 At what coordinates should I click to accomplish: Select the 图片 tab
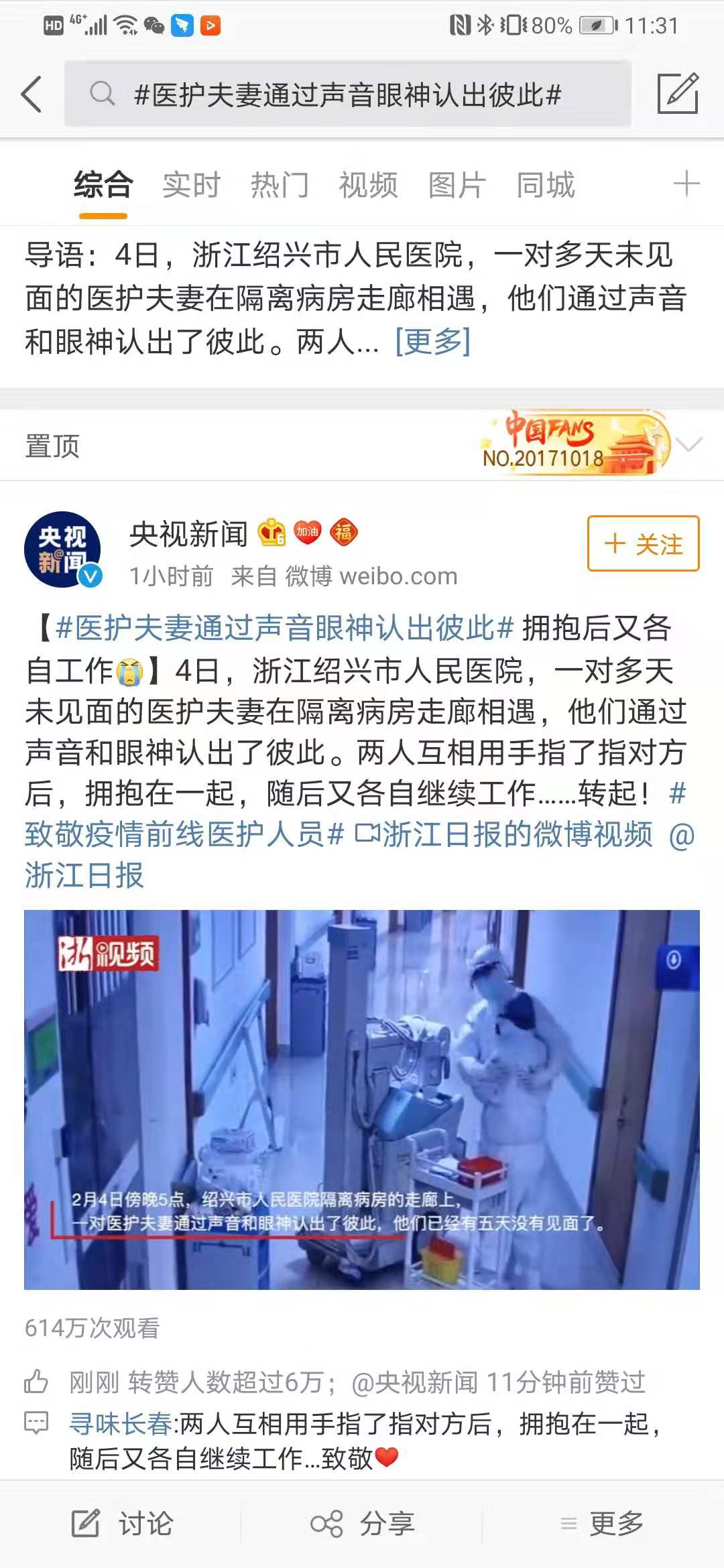[x=457, y=185]
